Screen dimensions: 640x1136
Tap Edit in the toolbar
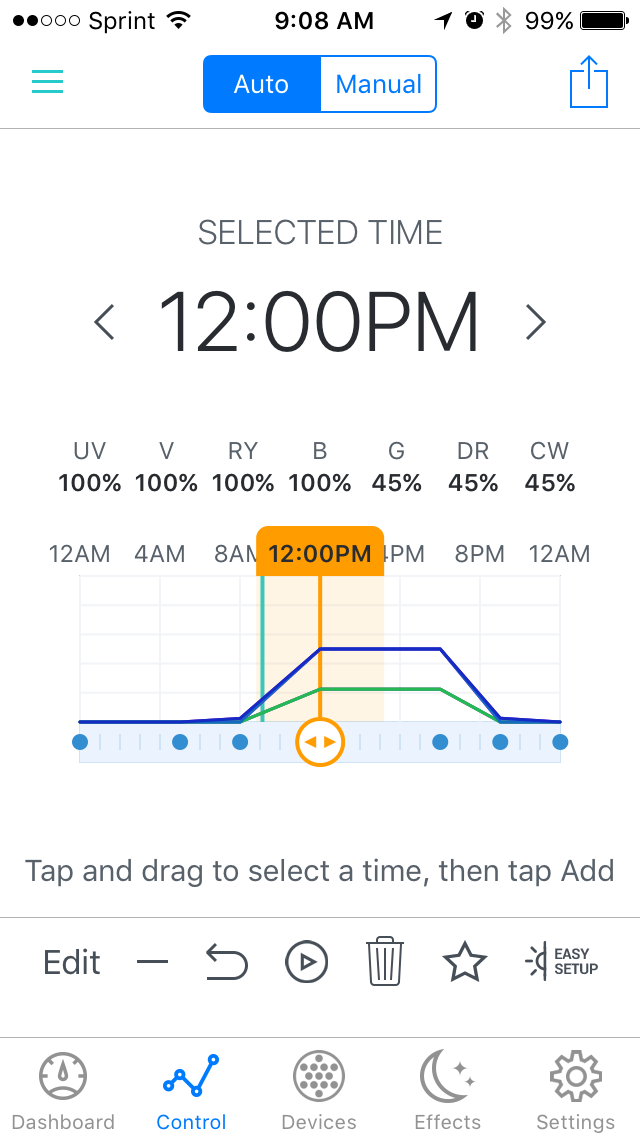tap(72, 963)
